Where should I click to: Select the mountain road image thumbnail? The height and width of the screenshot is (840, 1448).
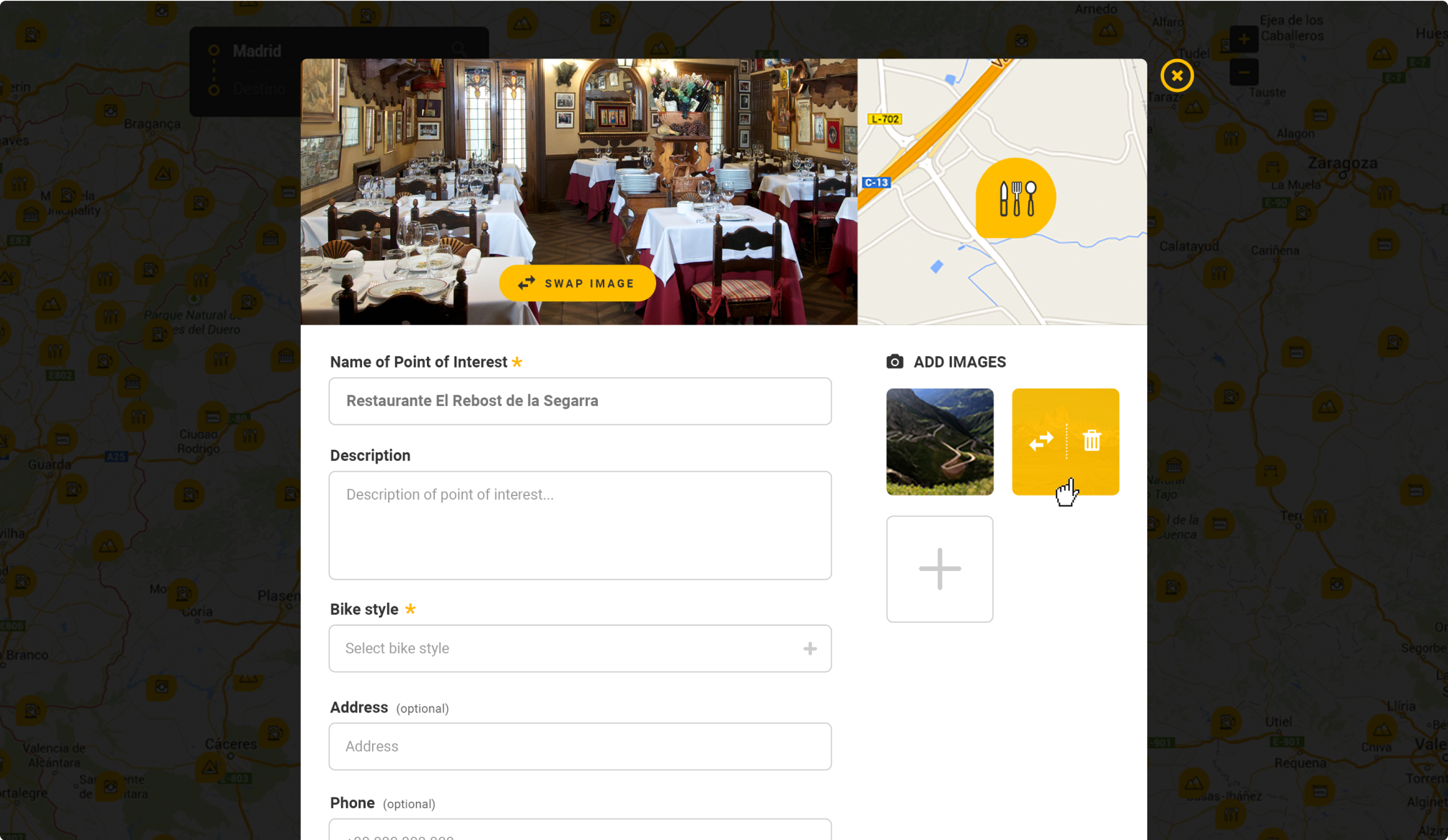click(940, 442)
